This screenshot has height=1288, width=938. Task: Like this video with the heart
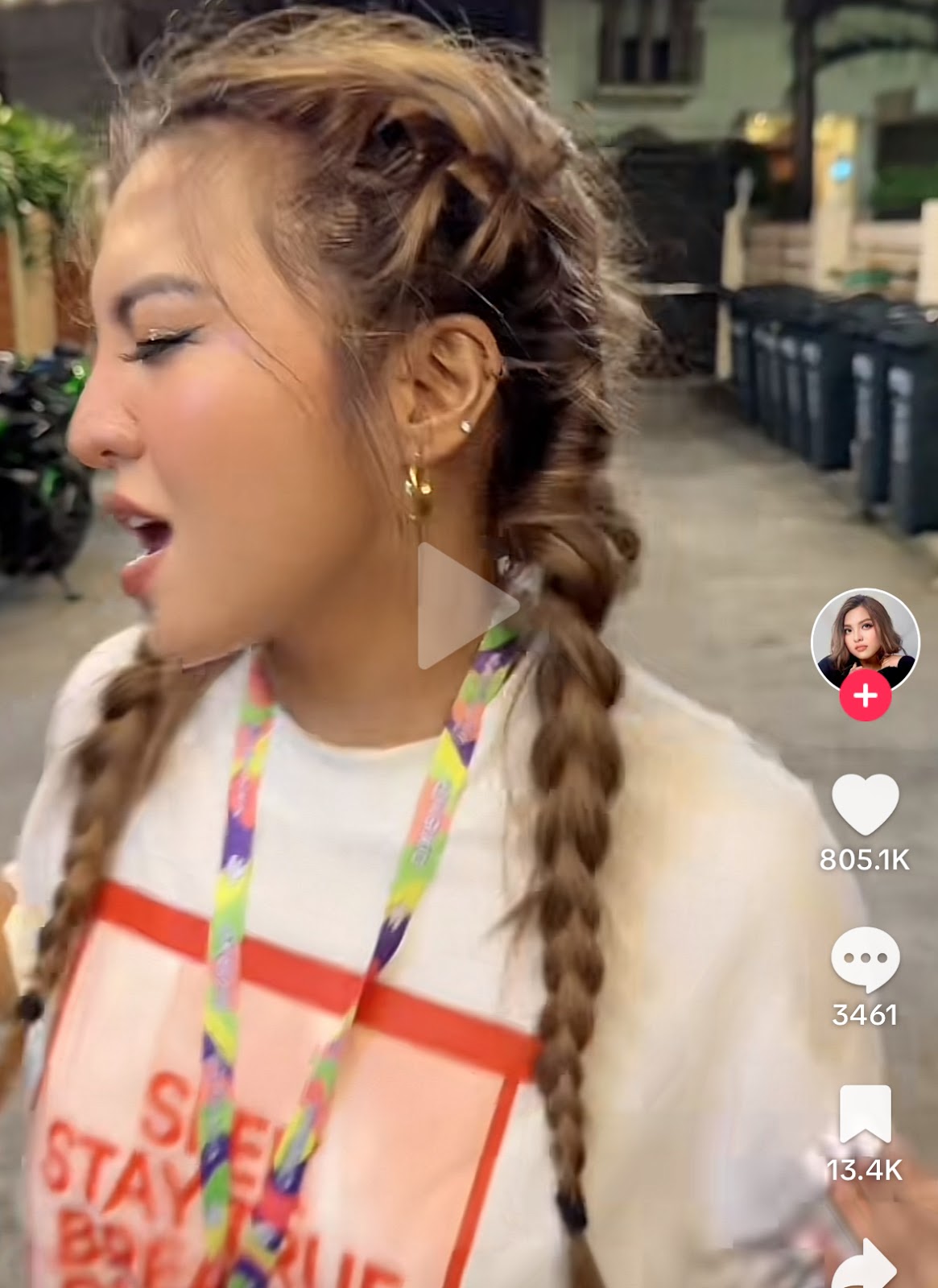click(865, 804)
